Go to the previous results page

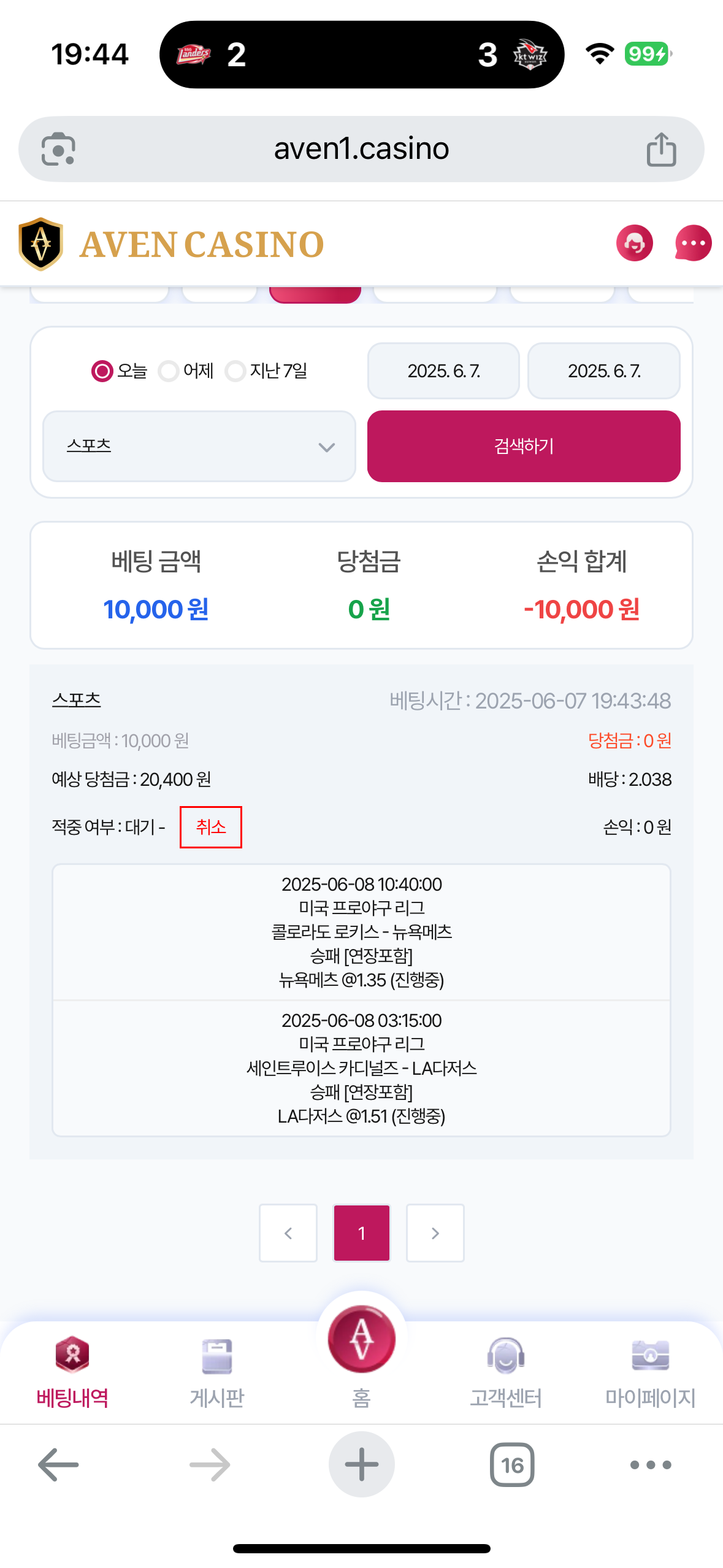(288, 1233)
